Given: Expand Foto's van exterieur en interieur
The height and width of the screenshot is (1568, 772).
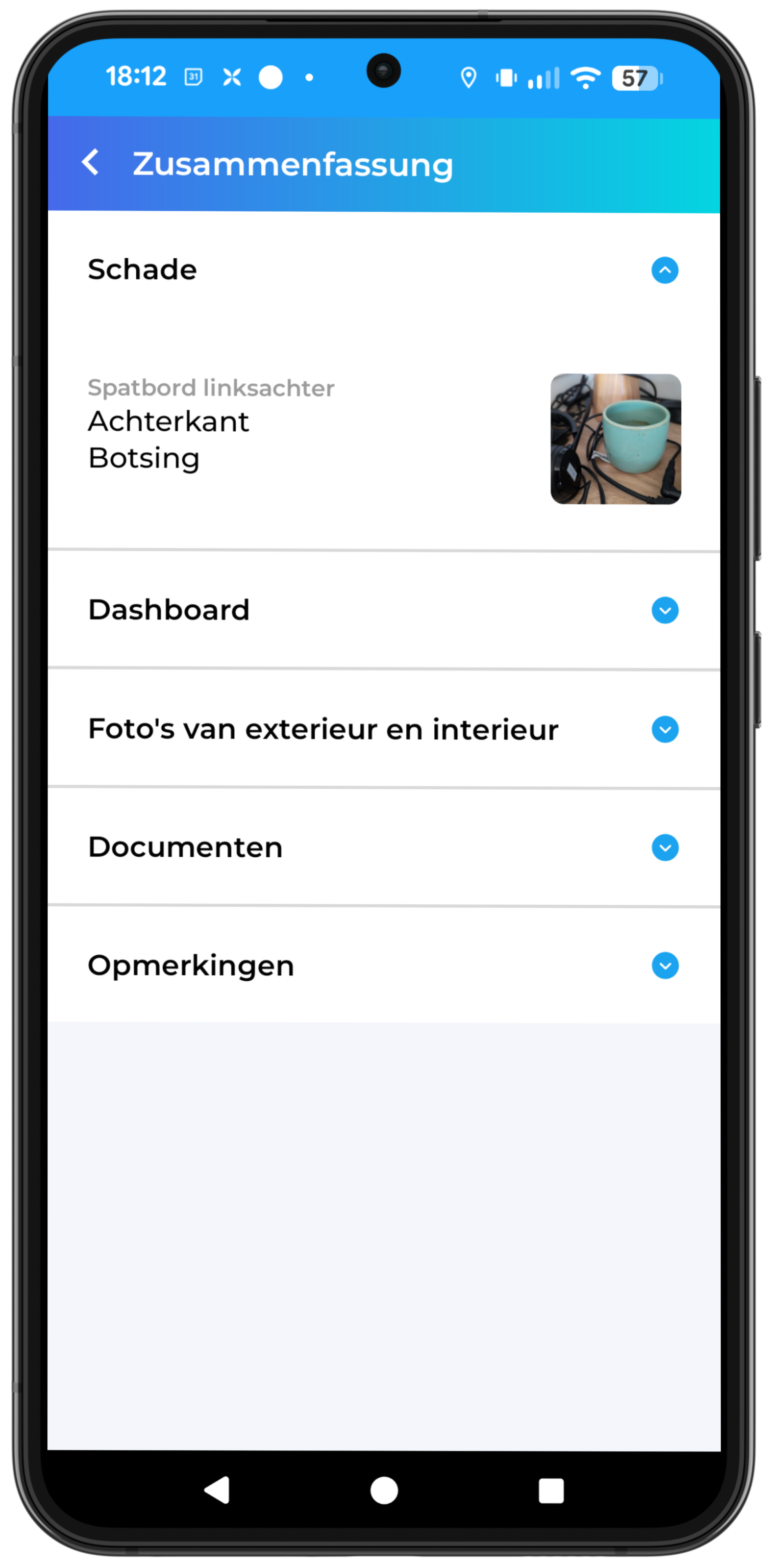Looking at the screenshot, I should 664,729.
